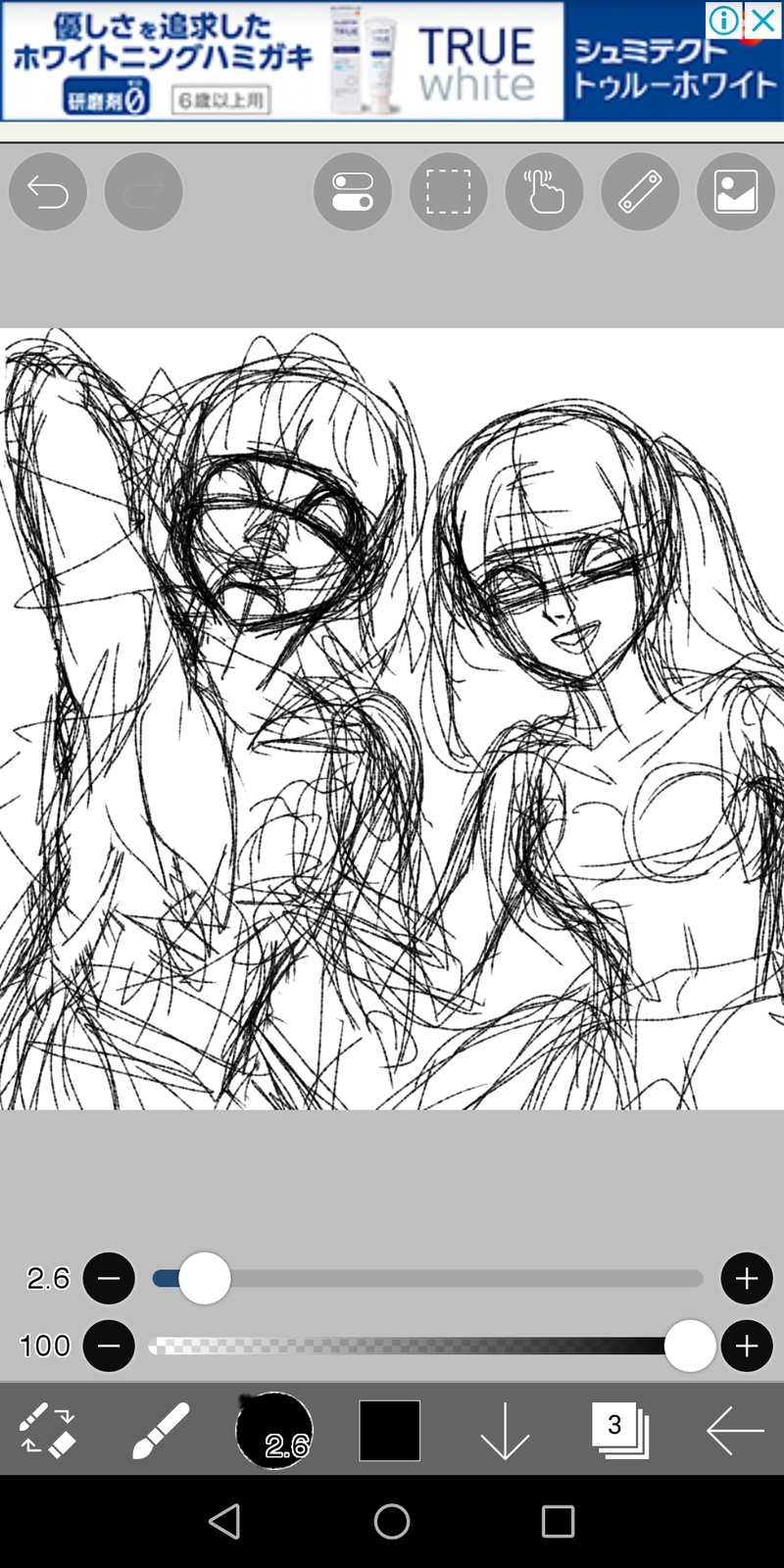This screenshot has width=784, height=1568.
Task: Open the layers panel showing 3
Action: coord(619,1431)
